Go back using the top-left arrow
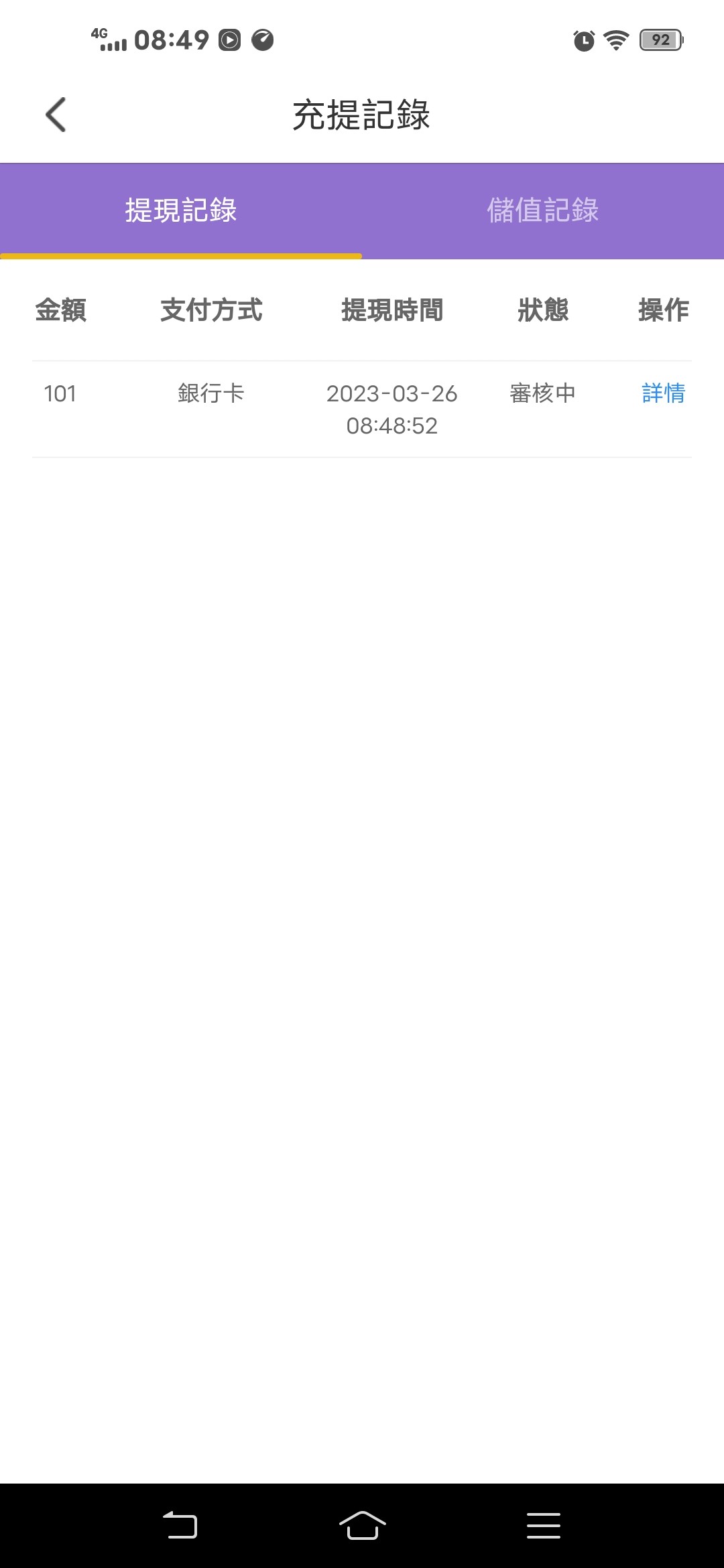724x1568 pixels. coord(56,115)
